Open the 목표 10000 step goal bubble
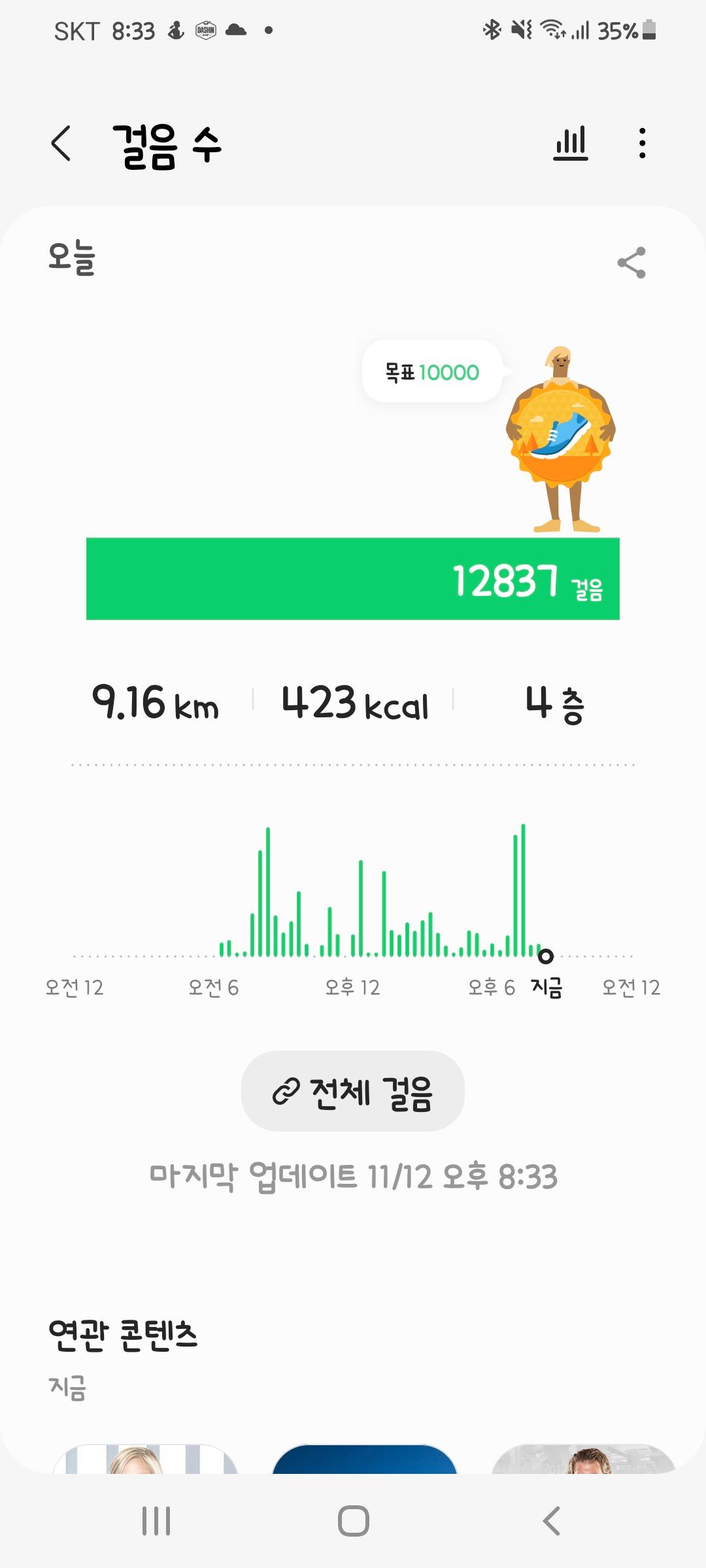 432,372
